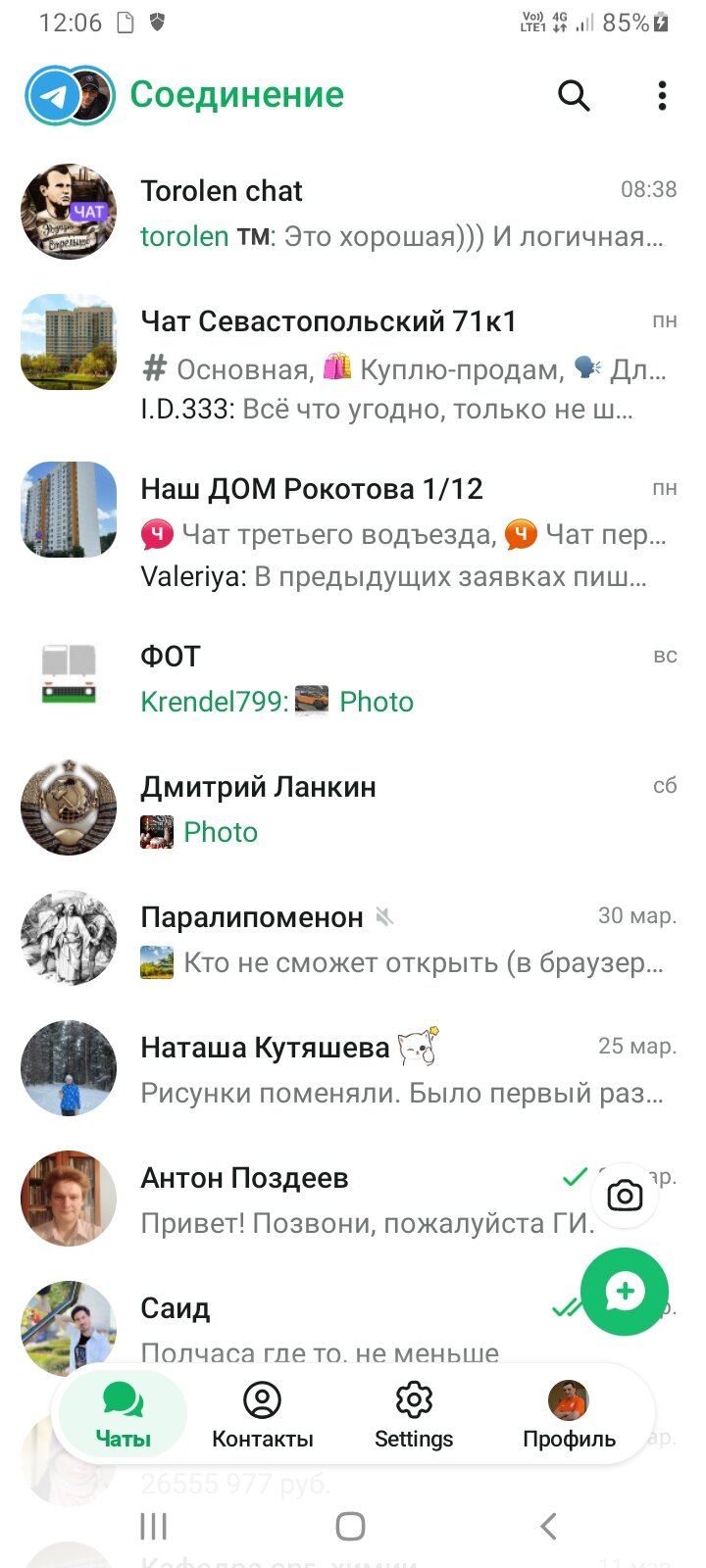Go to the Settings tab
Viewport: 706px width, 1568px height.
pyautogui.click(x=414, y=1415)
